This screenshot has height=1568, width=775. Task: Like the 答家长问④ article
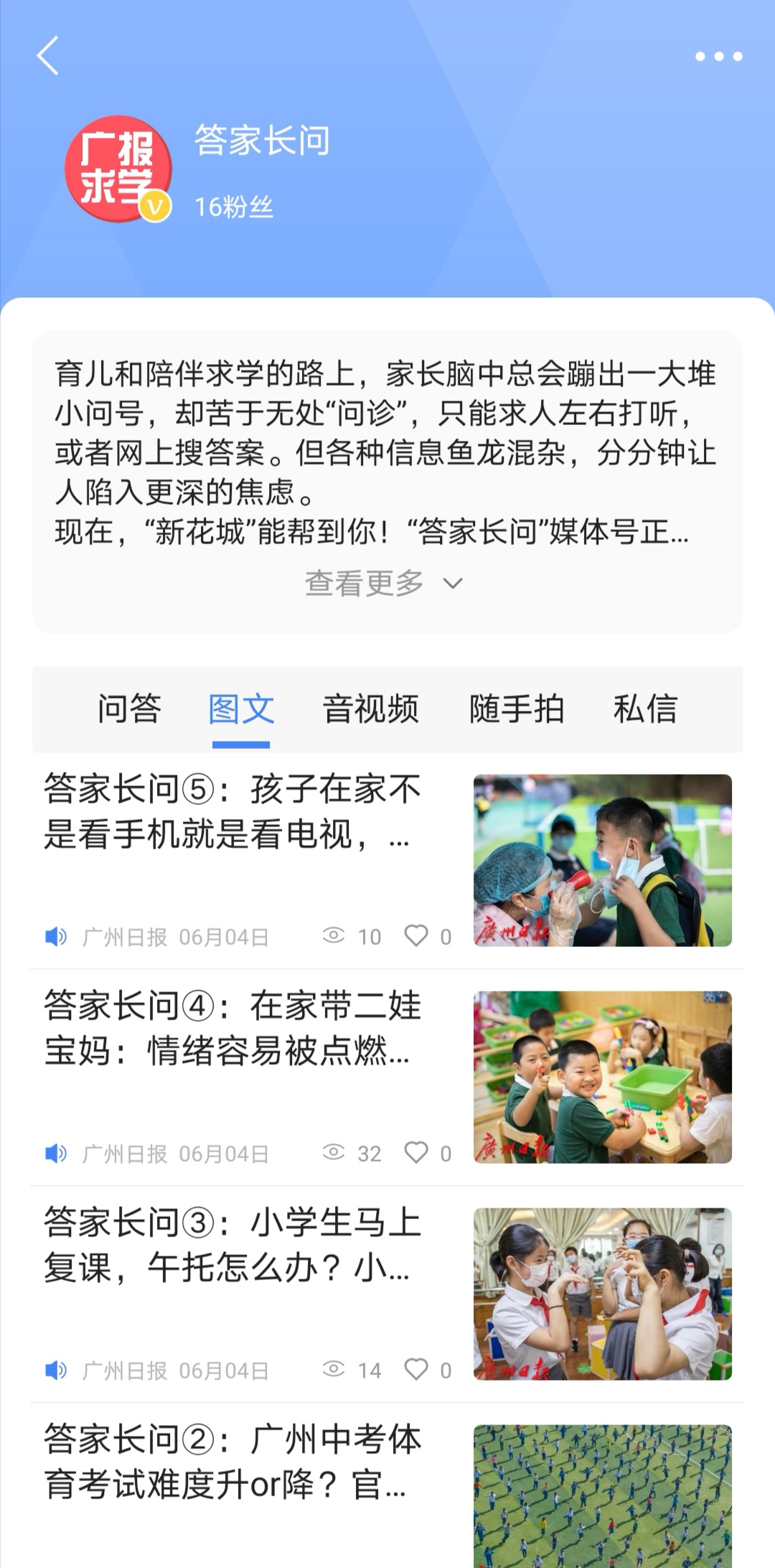(x=417, y=1152)
